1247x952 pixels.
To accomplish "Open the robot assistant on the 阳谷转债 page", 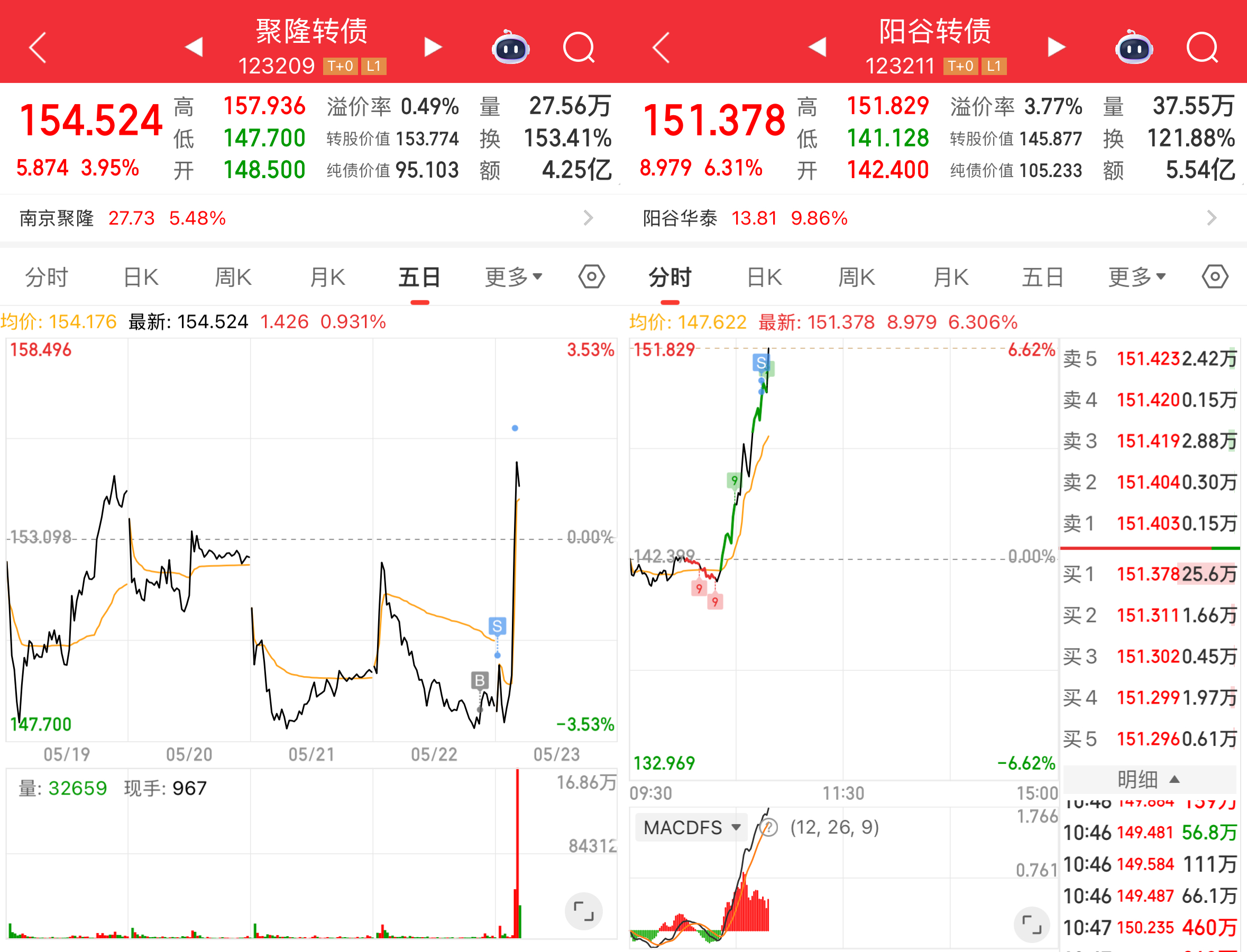I will (1134, 48).
